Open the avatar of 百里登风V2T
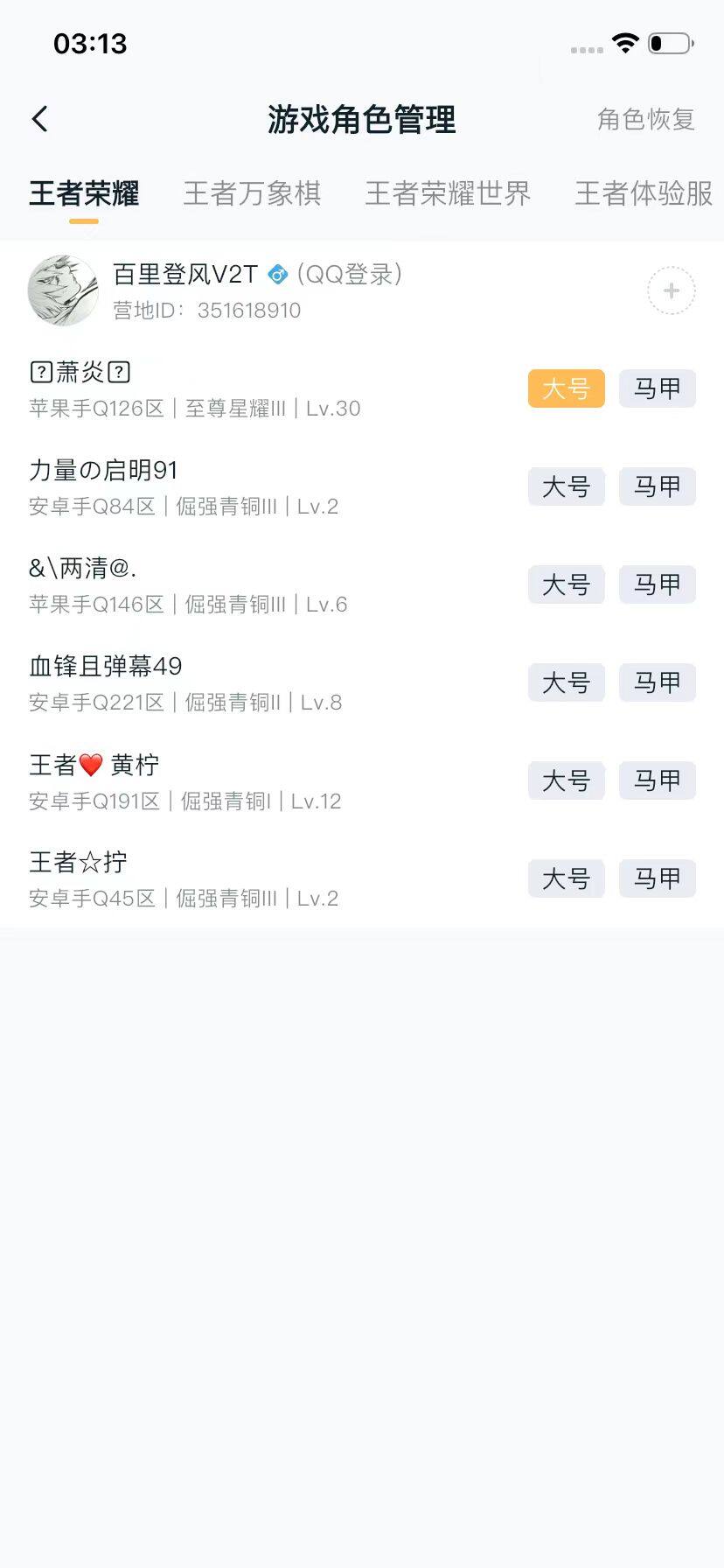Screen dimensions: 724x1568 [62, 290]
